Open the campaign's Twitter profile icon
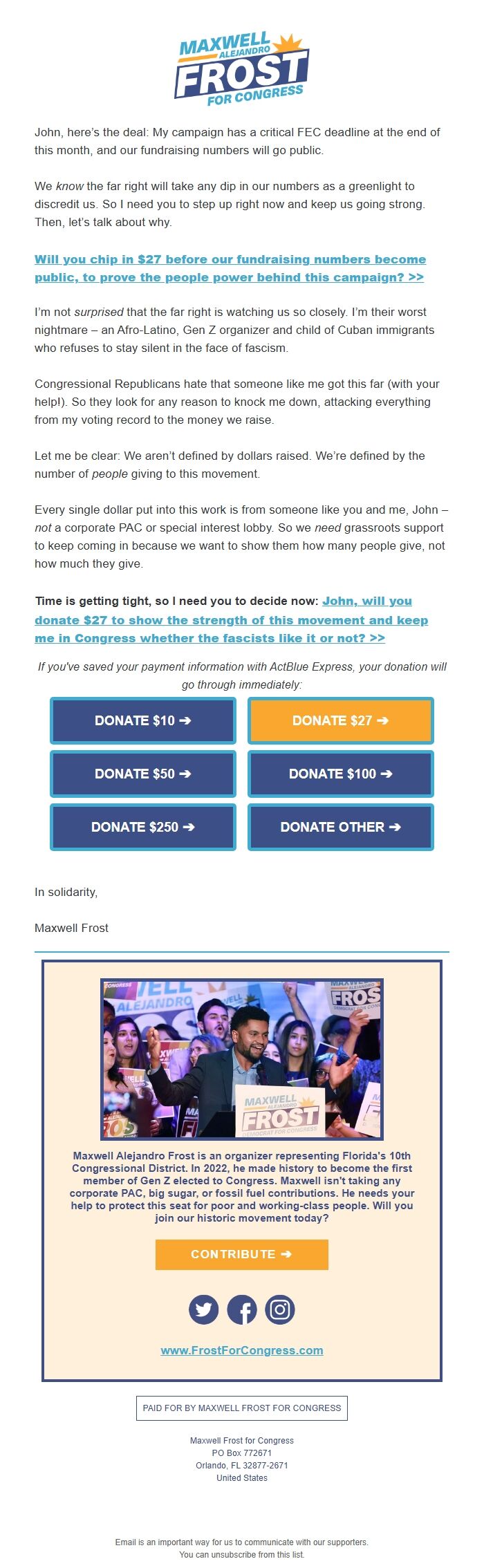Image resolution: width=484 pixels, height=1568 pixels. pyautogui.click(x=203, y=1309)
